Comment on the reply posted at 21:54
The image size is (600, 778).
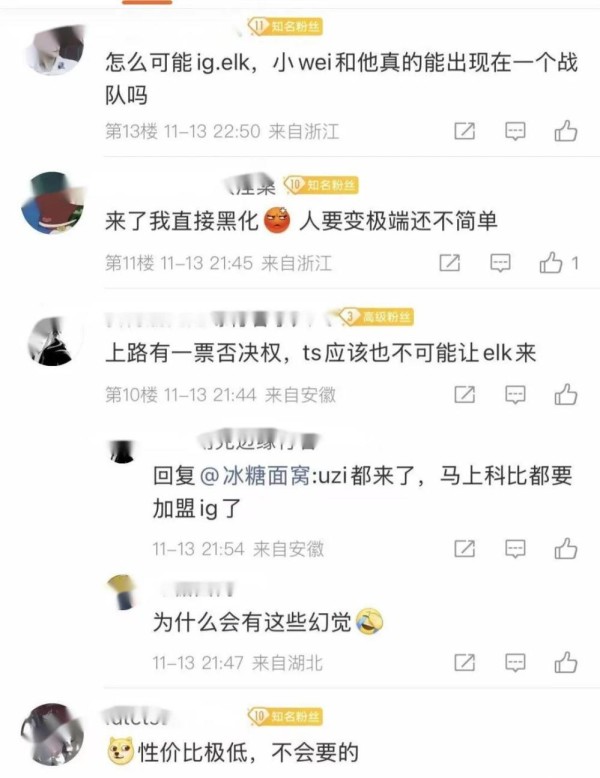click(515, 548)
